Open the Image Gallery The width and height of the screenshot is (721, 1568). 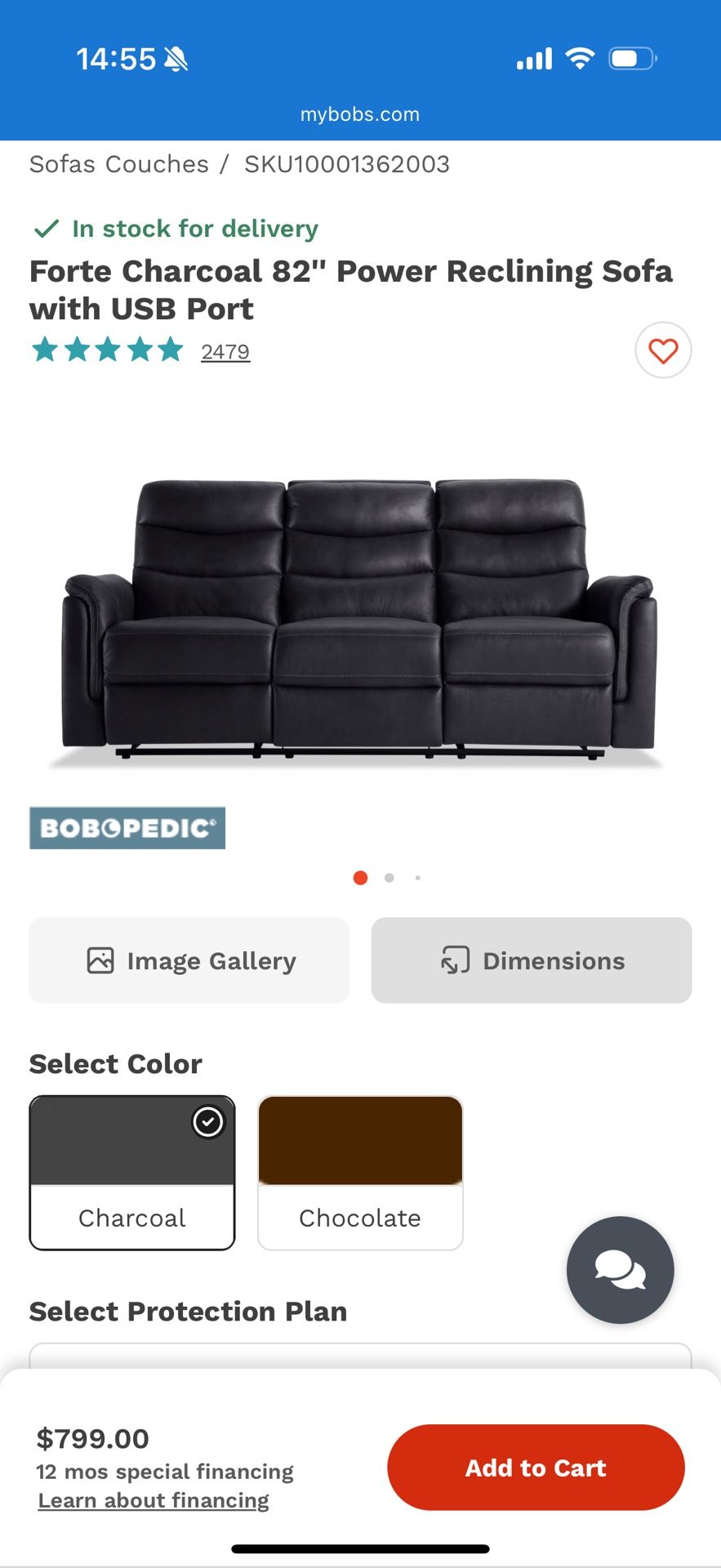tap(189, 960)
